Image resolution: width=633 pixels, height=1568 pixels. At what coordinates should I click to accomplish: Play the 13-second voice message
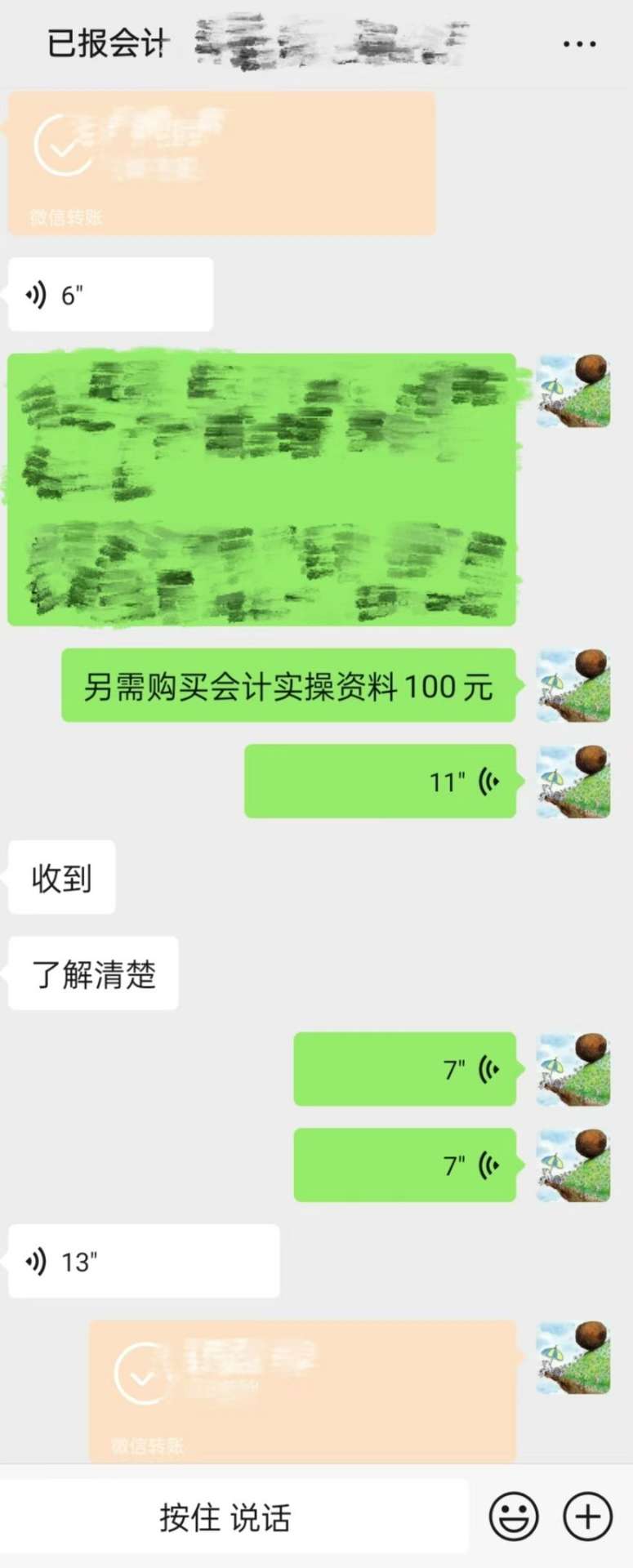[x=144, y=1262]
